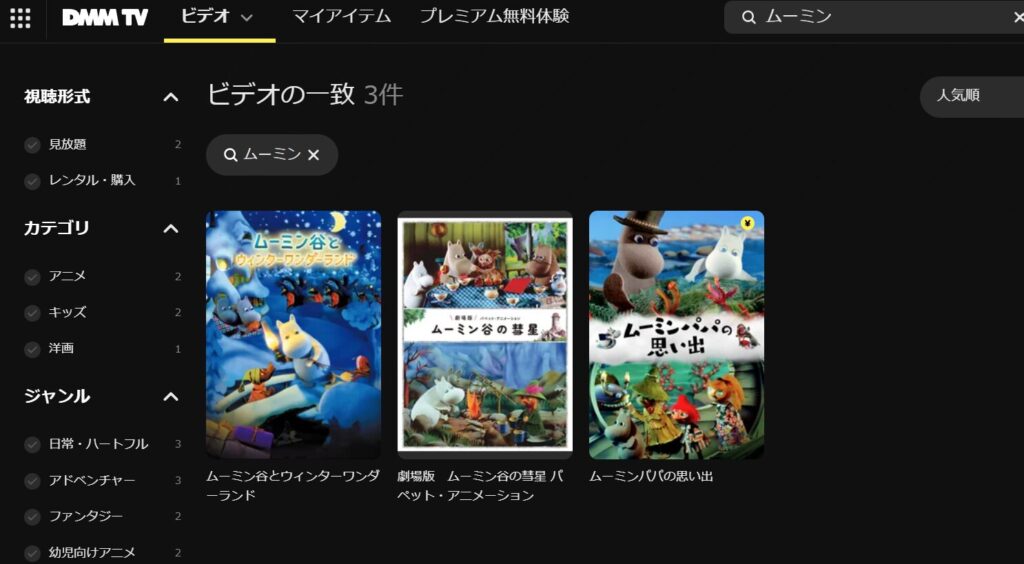Check the 見放題 filter
Screen dimensions: 1024x564
tap(32, 144)
